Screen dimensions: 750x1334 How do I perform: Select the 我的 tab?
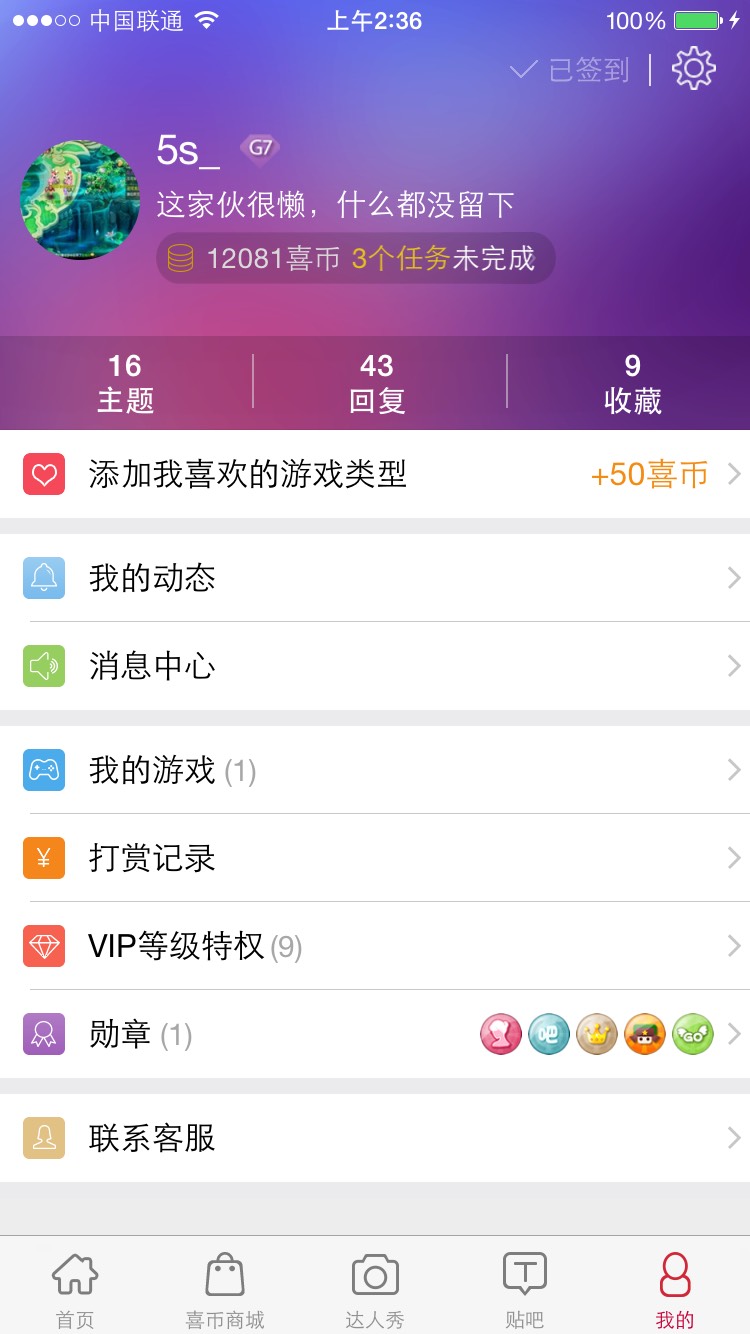[x=675, y=1288]
